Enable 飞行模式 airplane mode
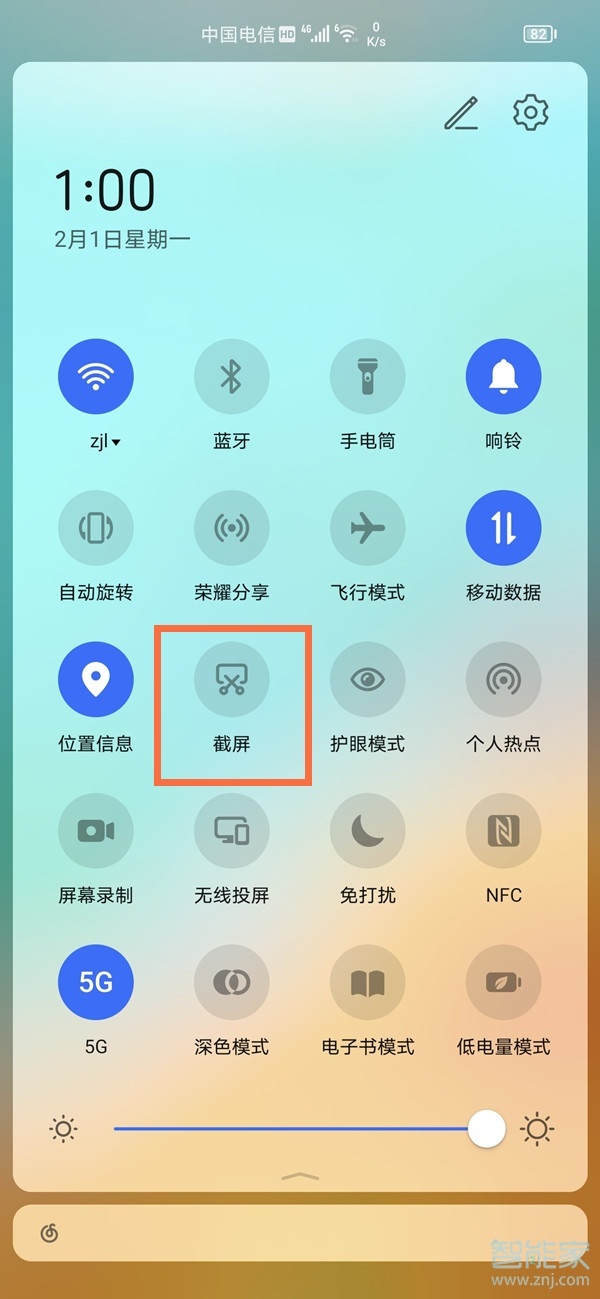The image size is (600, 1299). pos(368,528)
